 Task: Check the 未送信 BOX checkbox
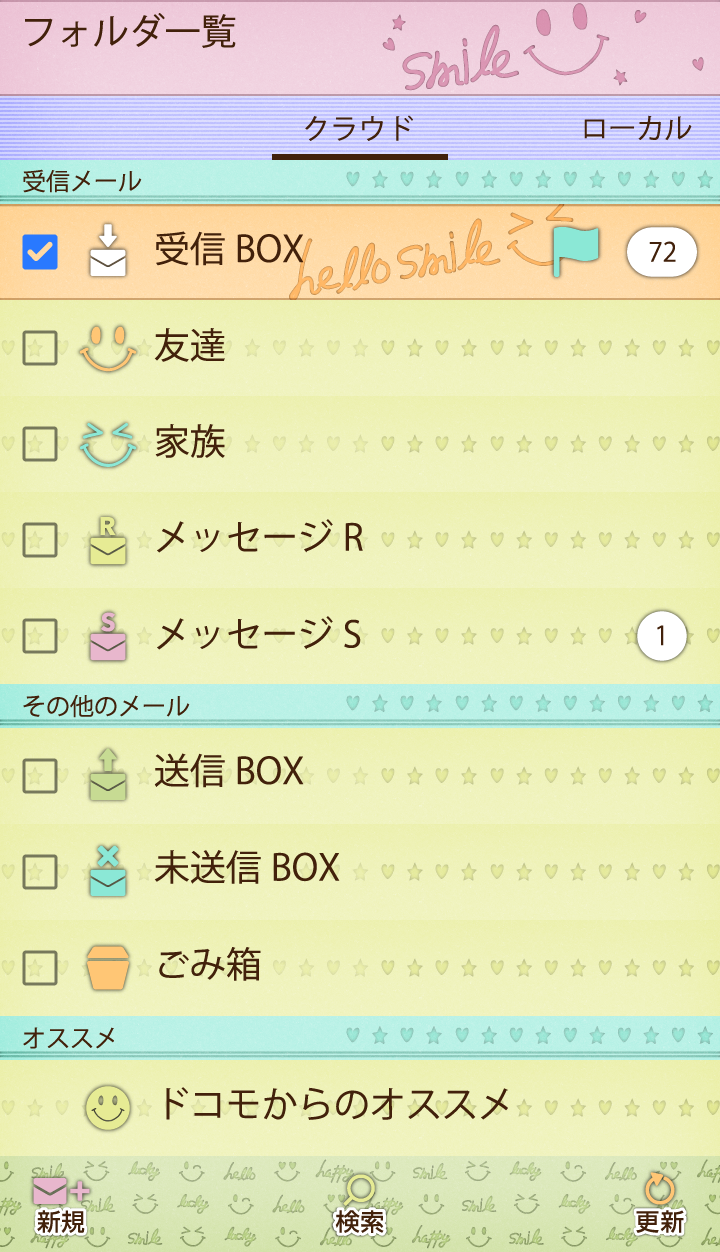point(40,871)
